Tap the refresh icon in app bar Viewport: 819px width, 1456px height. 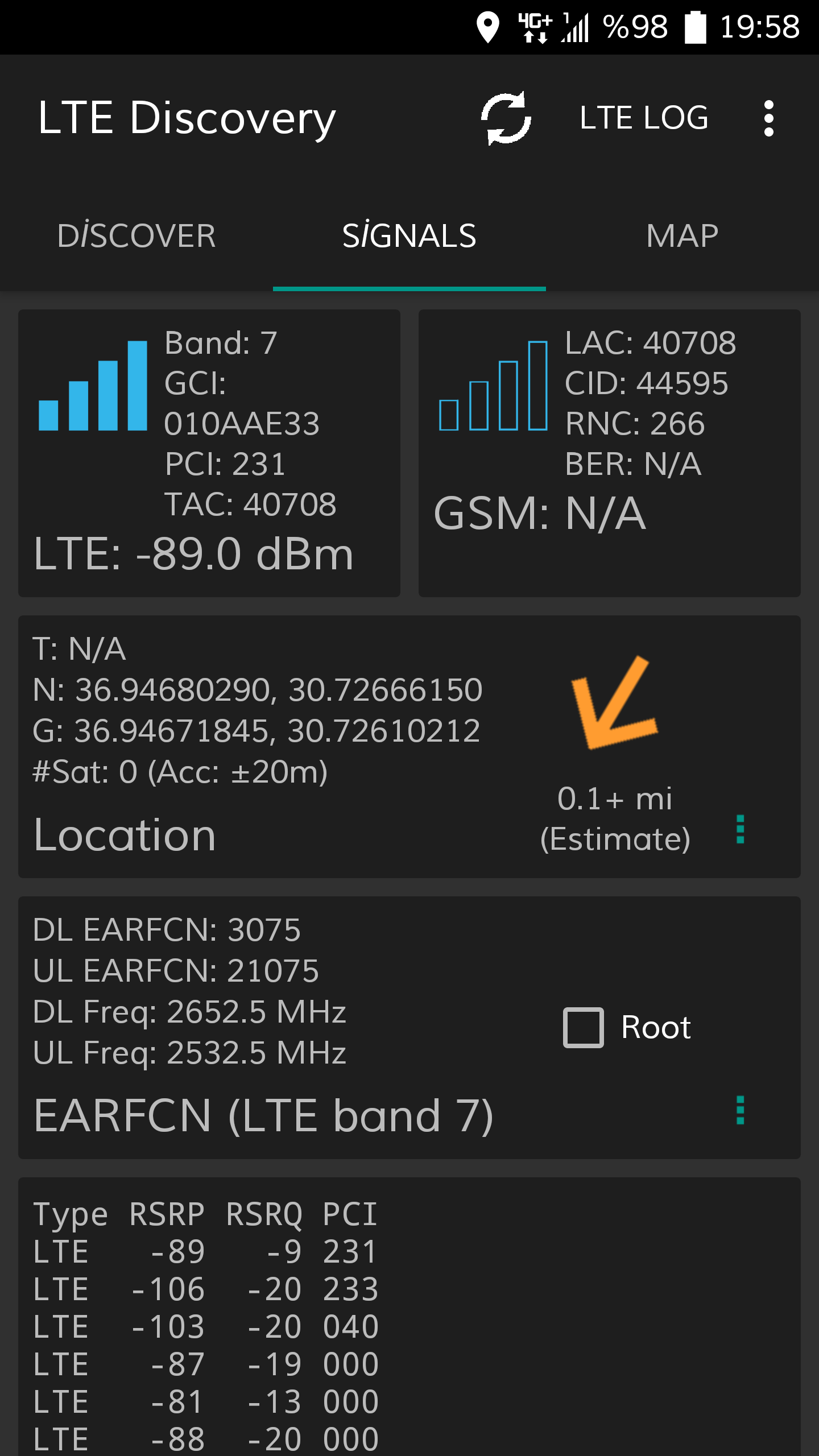point(506,118)
